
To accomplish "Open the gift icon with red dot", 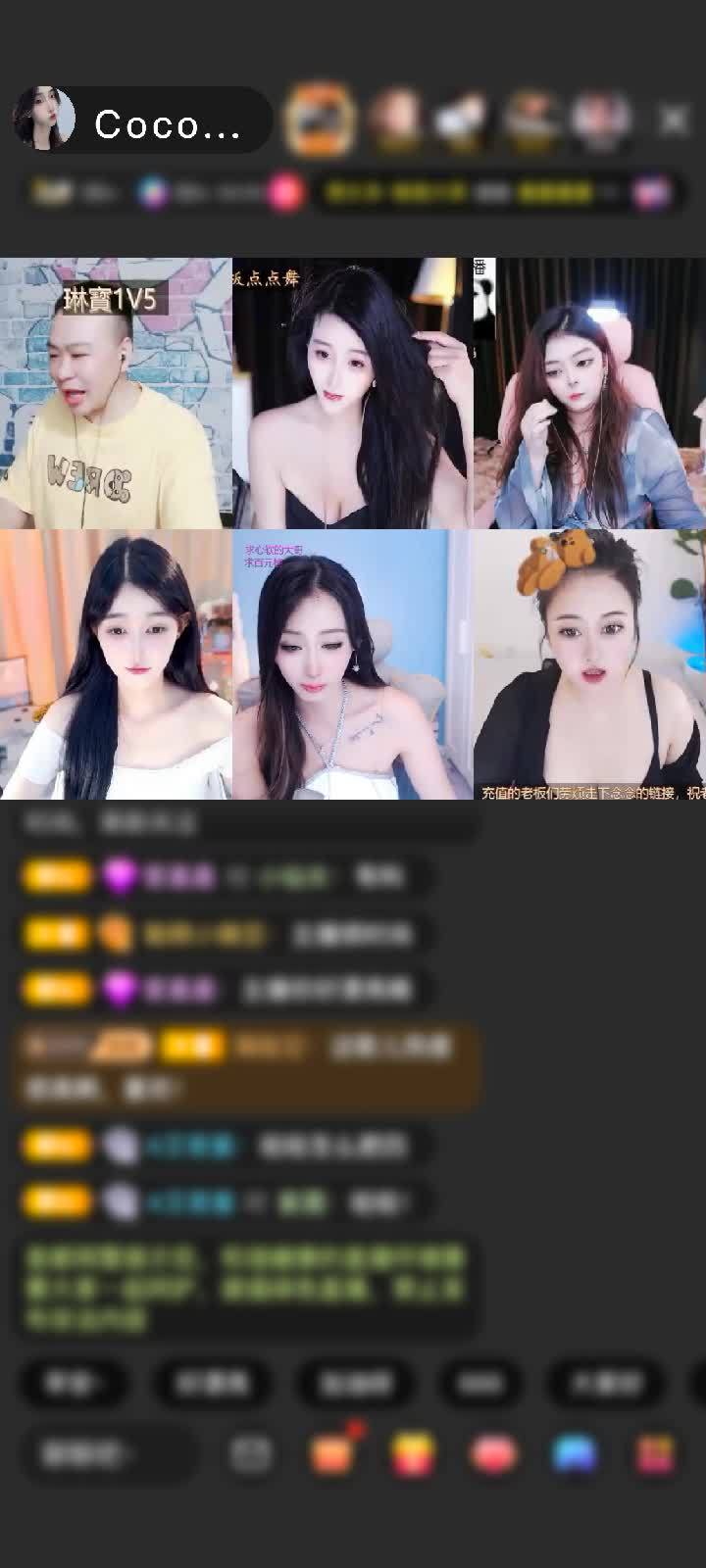I will (x=333, y=1453).
